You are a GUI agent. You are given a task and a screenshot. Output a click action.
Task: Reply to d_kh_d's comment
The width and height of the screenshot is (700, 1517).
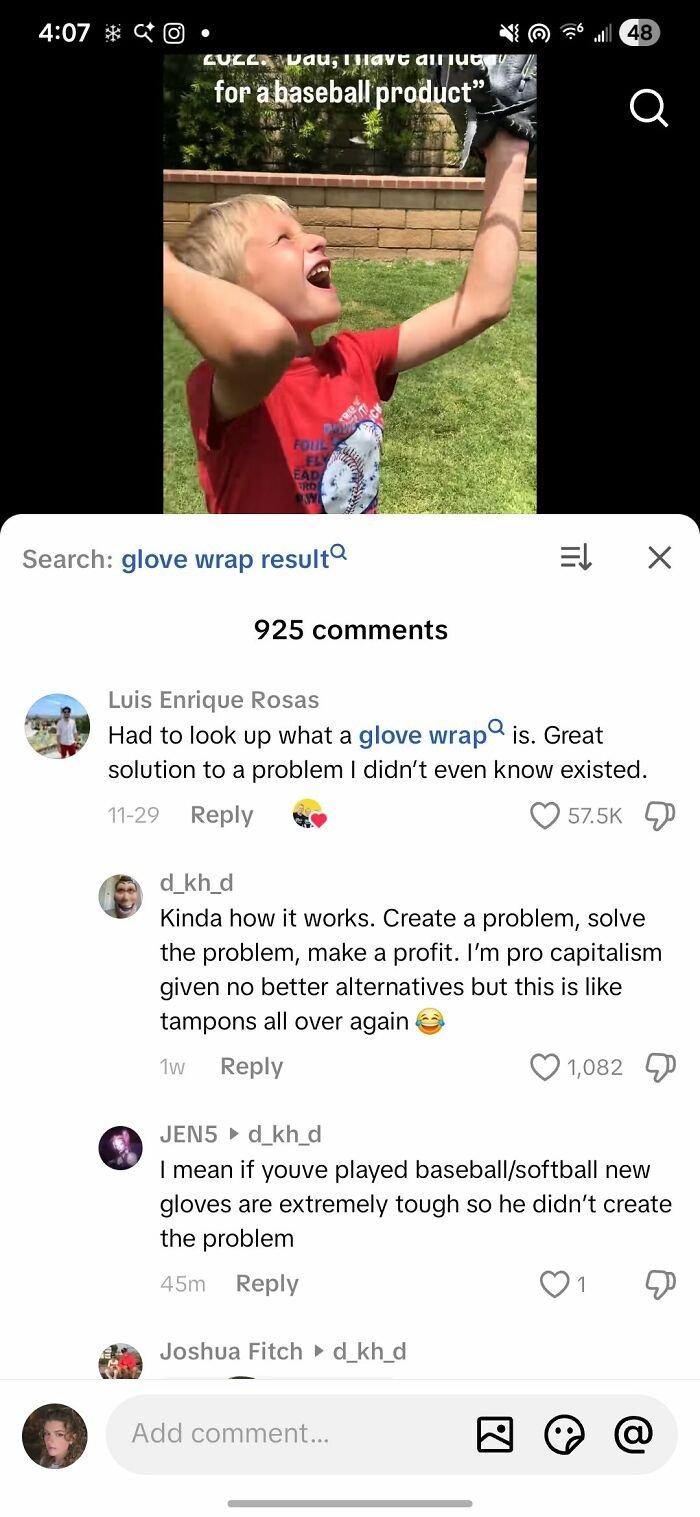(251, 1067)
